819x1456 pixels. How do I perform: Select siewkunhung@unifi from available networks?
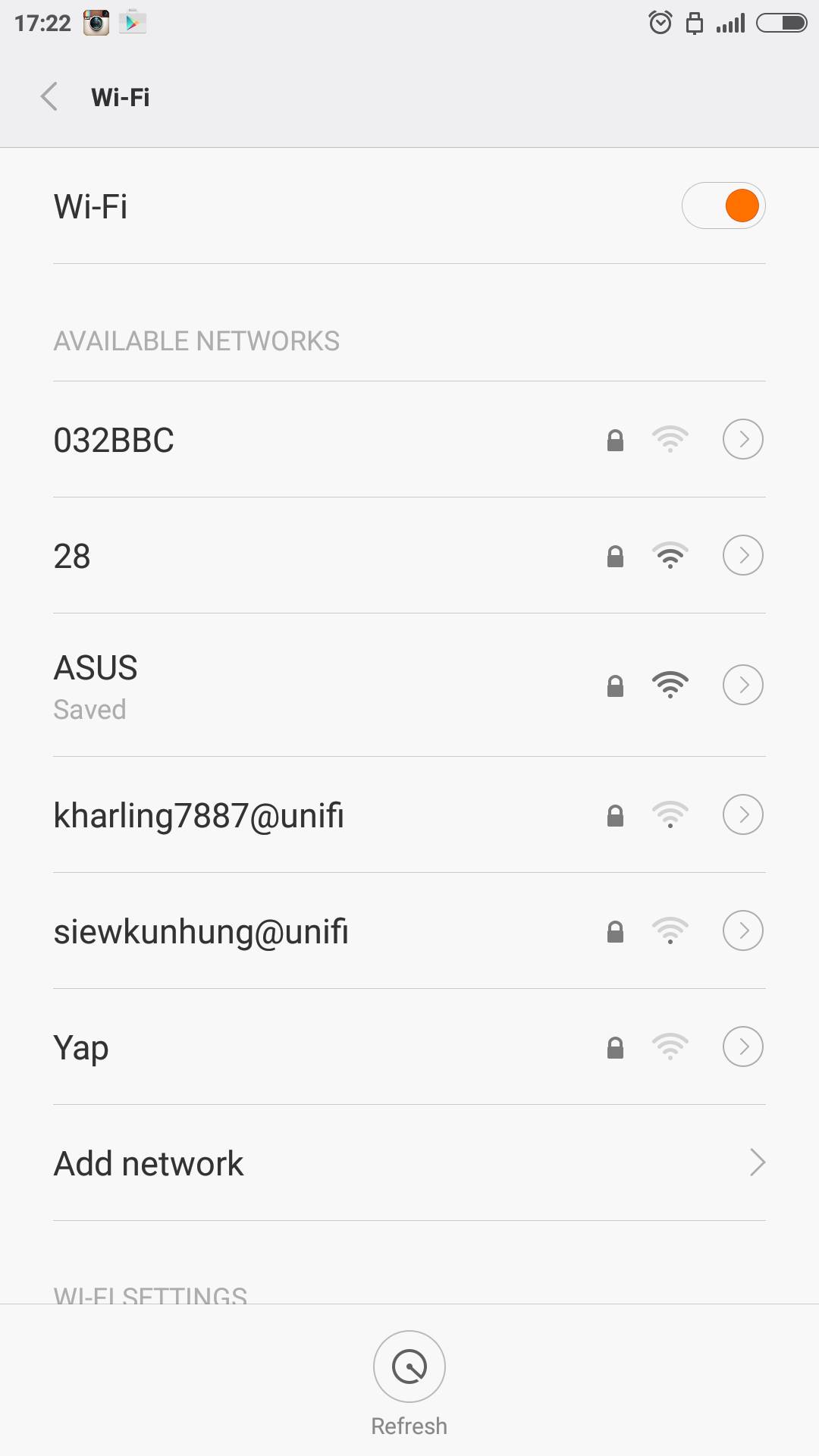point(409,931)
